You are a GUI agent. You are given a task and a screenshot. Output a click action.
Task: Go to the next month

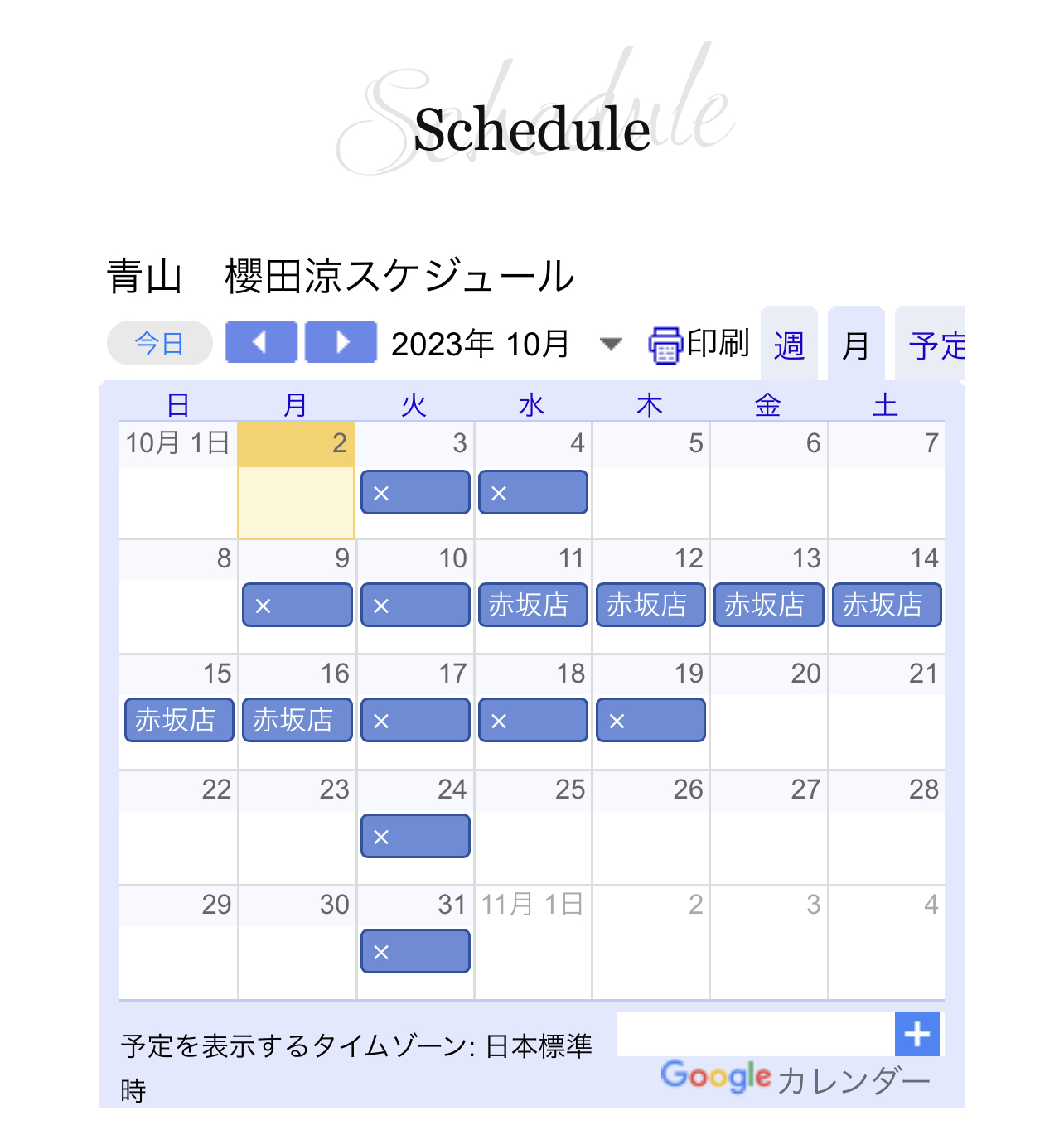[x=341, y=342]
